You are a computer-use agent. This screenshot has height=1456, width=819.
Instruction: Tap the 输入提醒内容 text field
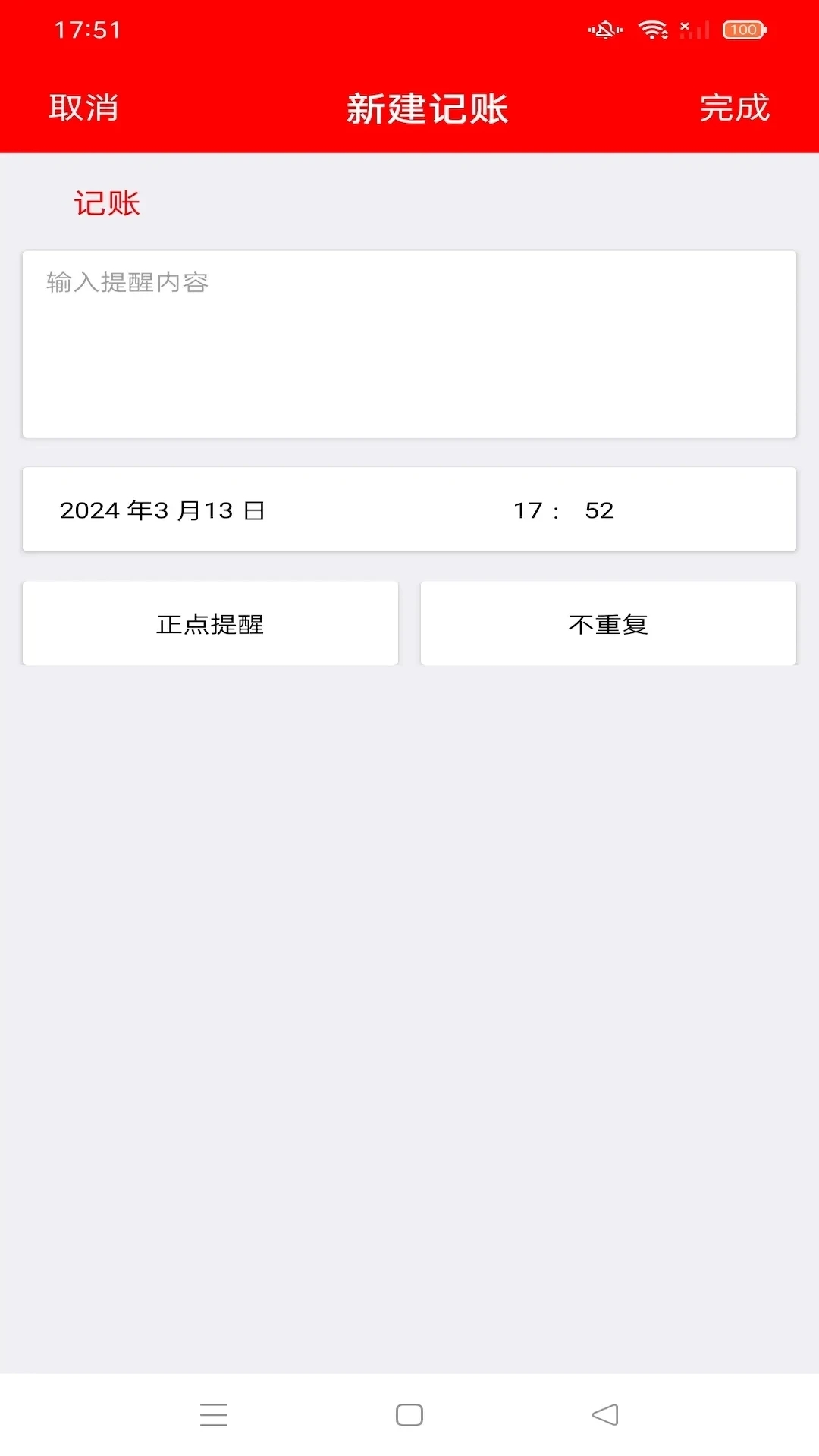[409, 341]
